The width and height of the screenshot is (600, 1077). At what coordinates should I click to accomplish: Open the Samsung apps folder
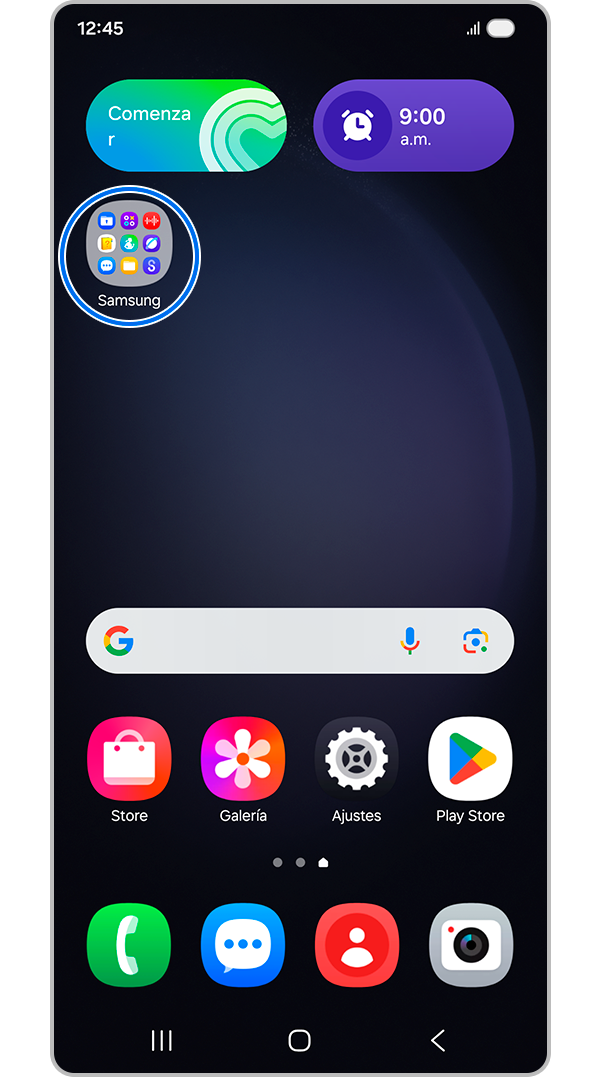[129, 244]
